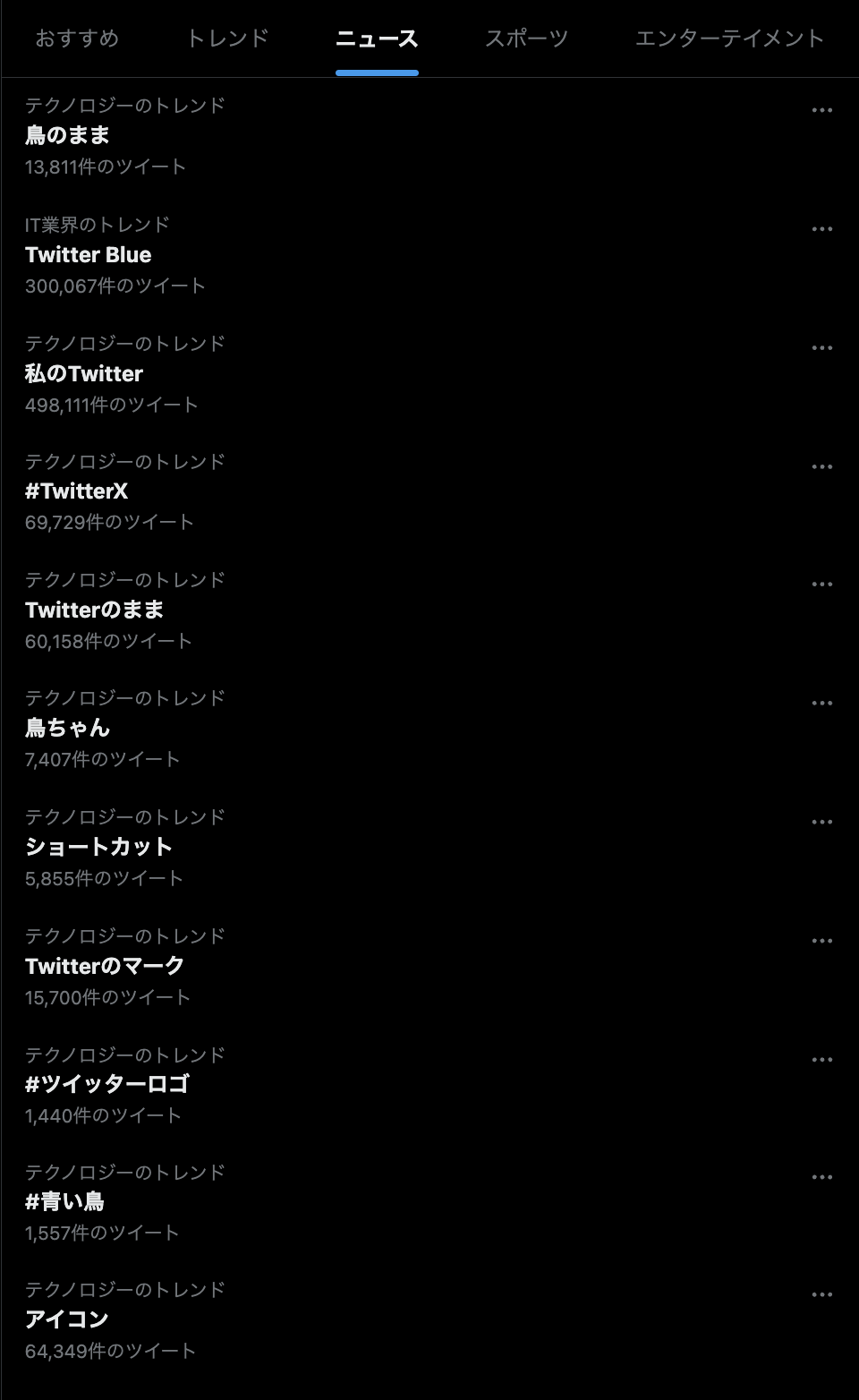View the アイコン trend results
Screen dimensions: 859x1400
pos(67,1319)
